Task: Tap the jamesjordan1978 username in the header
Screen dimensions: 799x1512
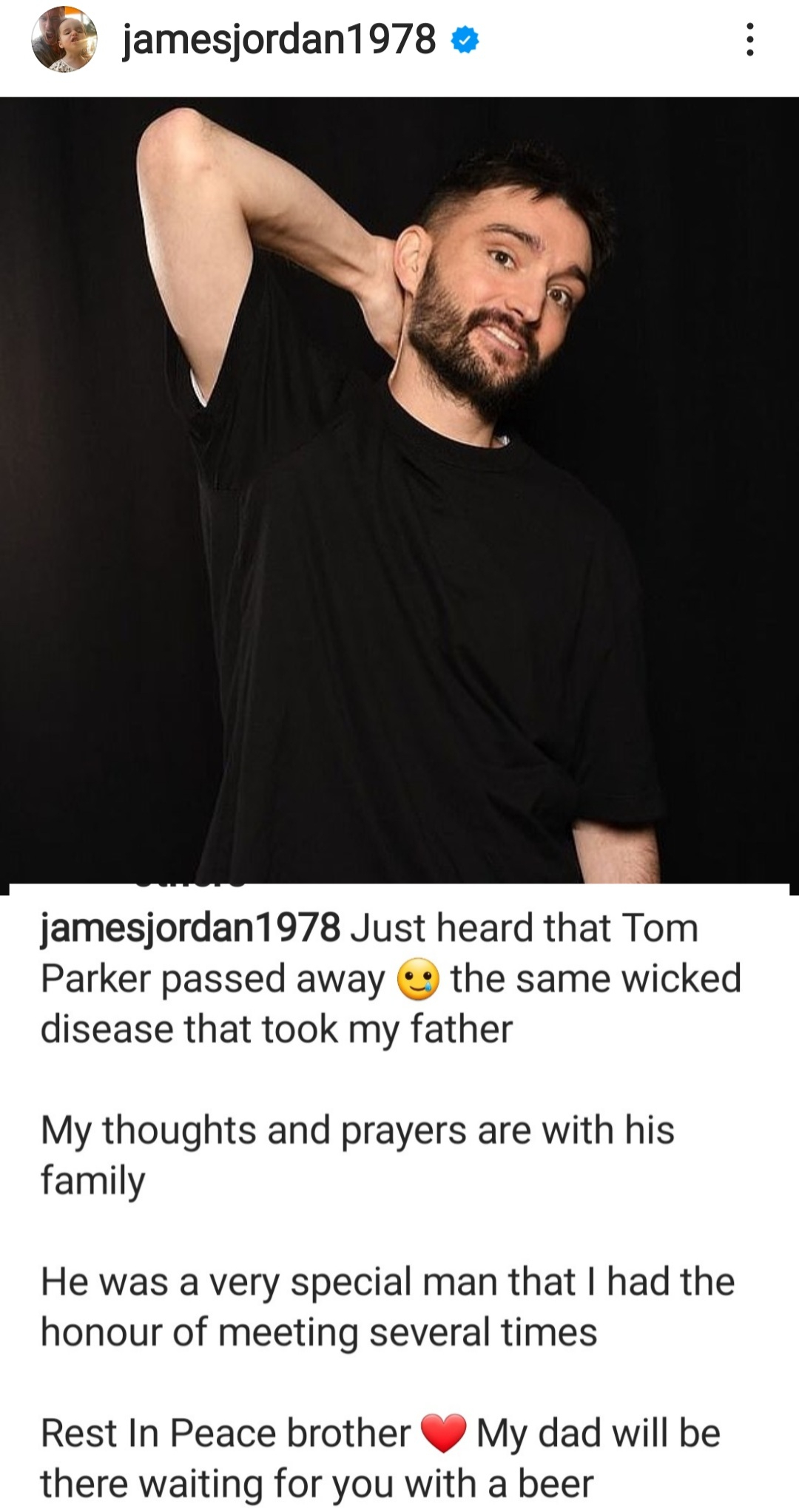Action: 279,40
